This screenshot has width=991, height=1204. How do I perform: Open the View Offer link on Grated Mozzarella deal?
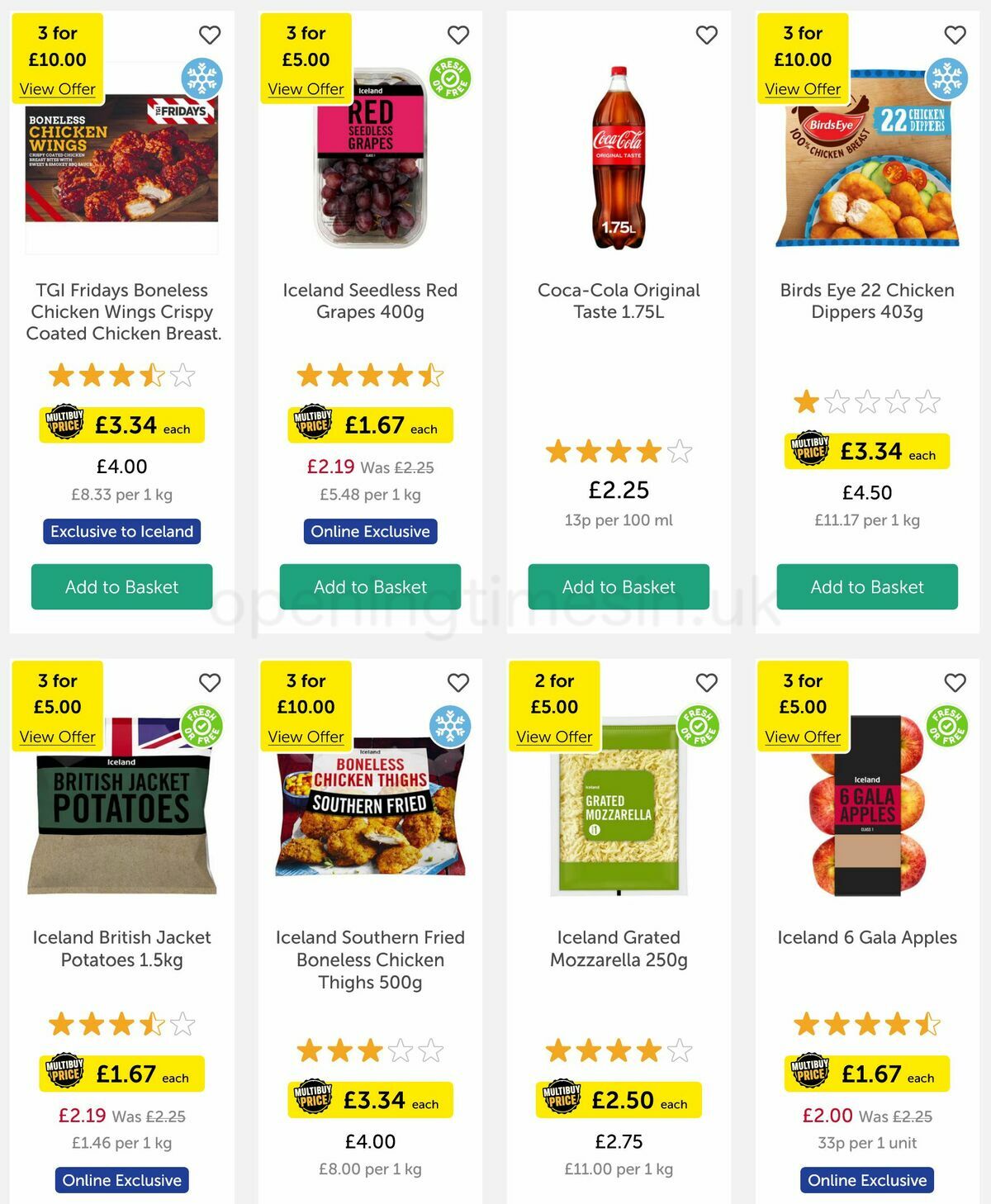(x=555, y=737)
